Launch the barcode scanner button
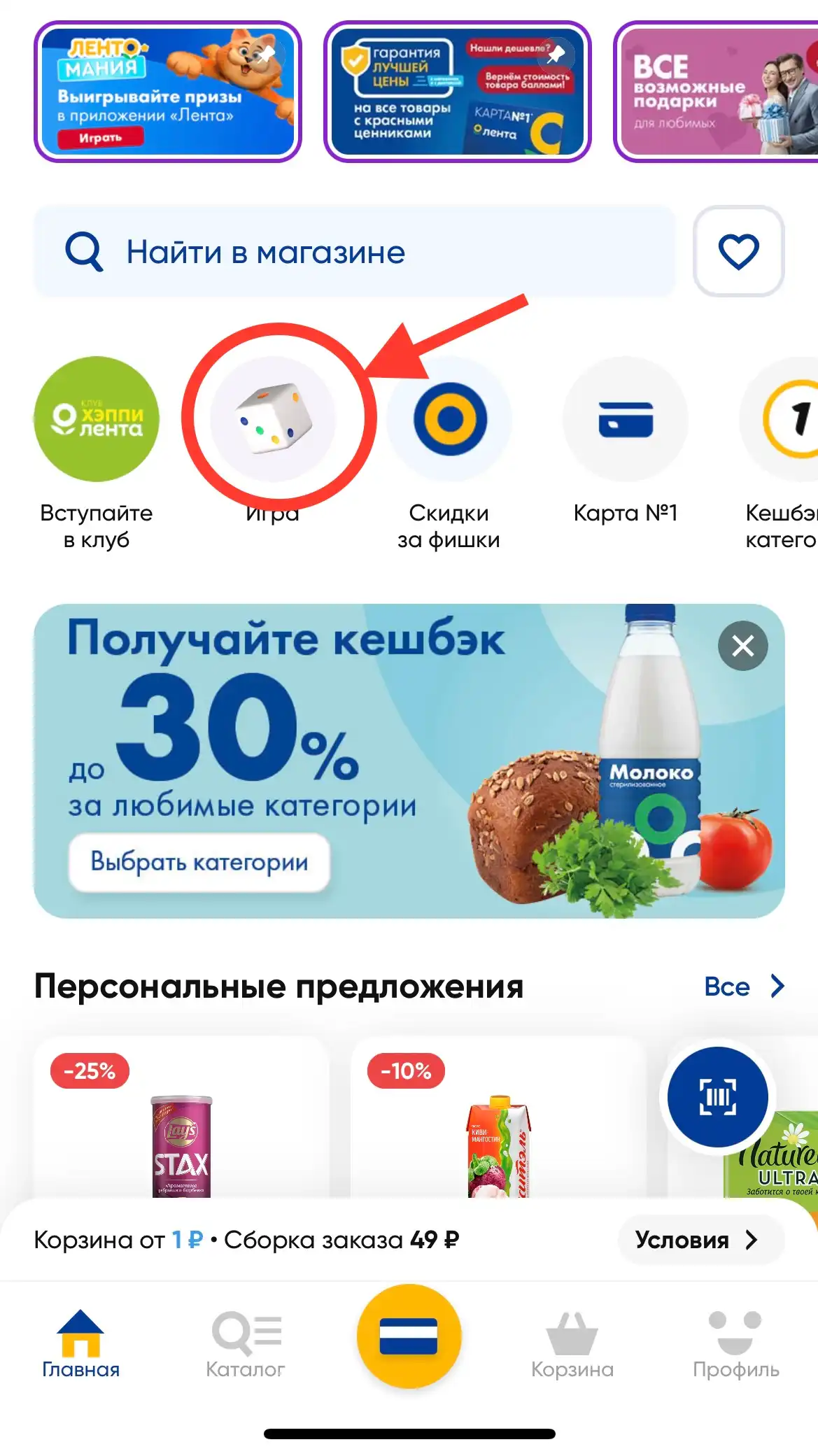The image size is (818, 1456). point(718,1097)
